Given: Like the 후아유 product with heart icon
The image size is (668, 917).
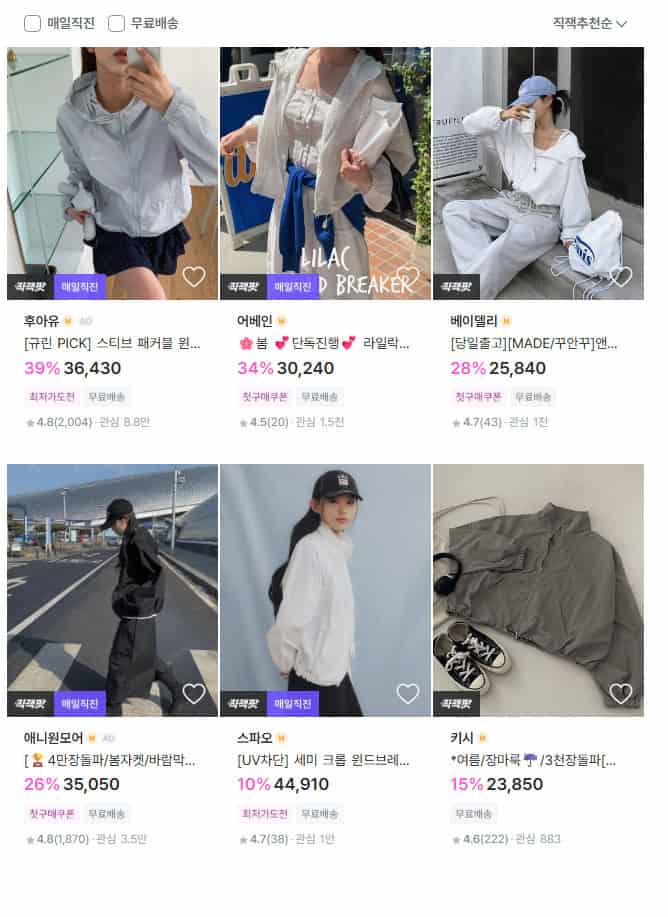Looking at the screenshot, I should pos(194,277).
